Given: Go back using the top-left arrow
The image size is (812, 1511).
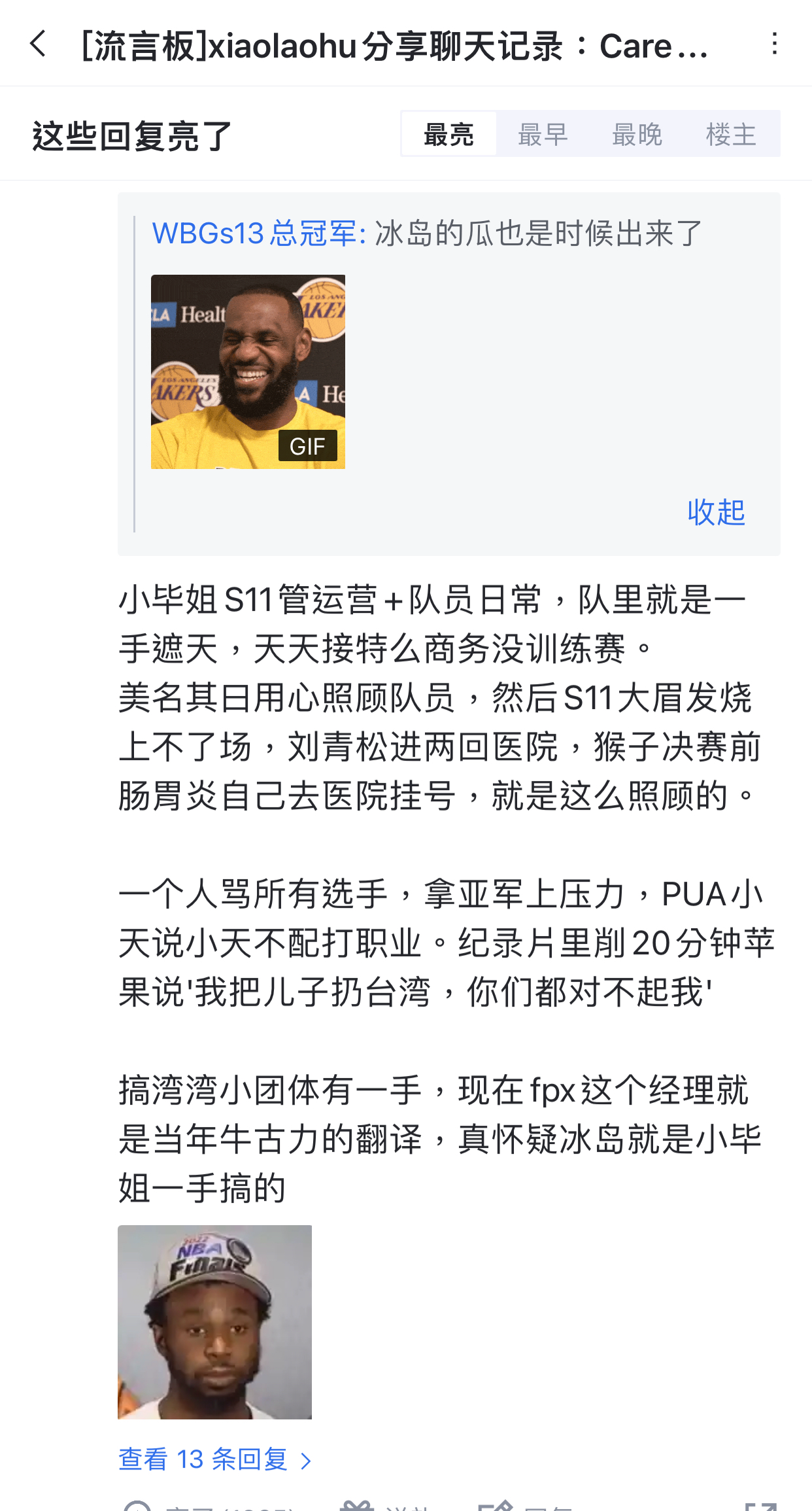Looking at the screenshot, I should tap(38, 44).
